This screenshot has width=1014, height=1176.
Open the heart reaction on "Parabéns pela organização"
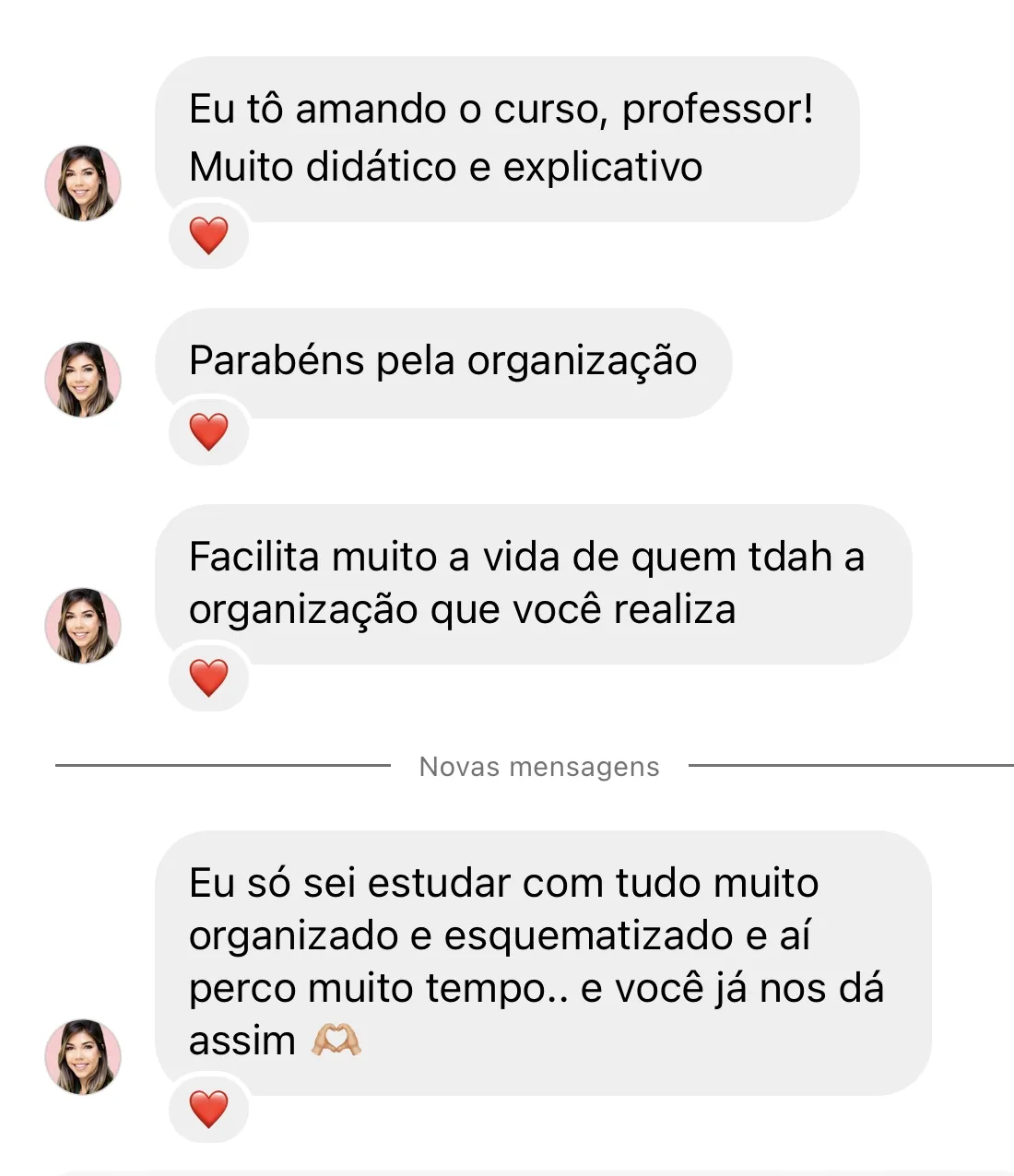point(208,431)
